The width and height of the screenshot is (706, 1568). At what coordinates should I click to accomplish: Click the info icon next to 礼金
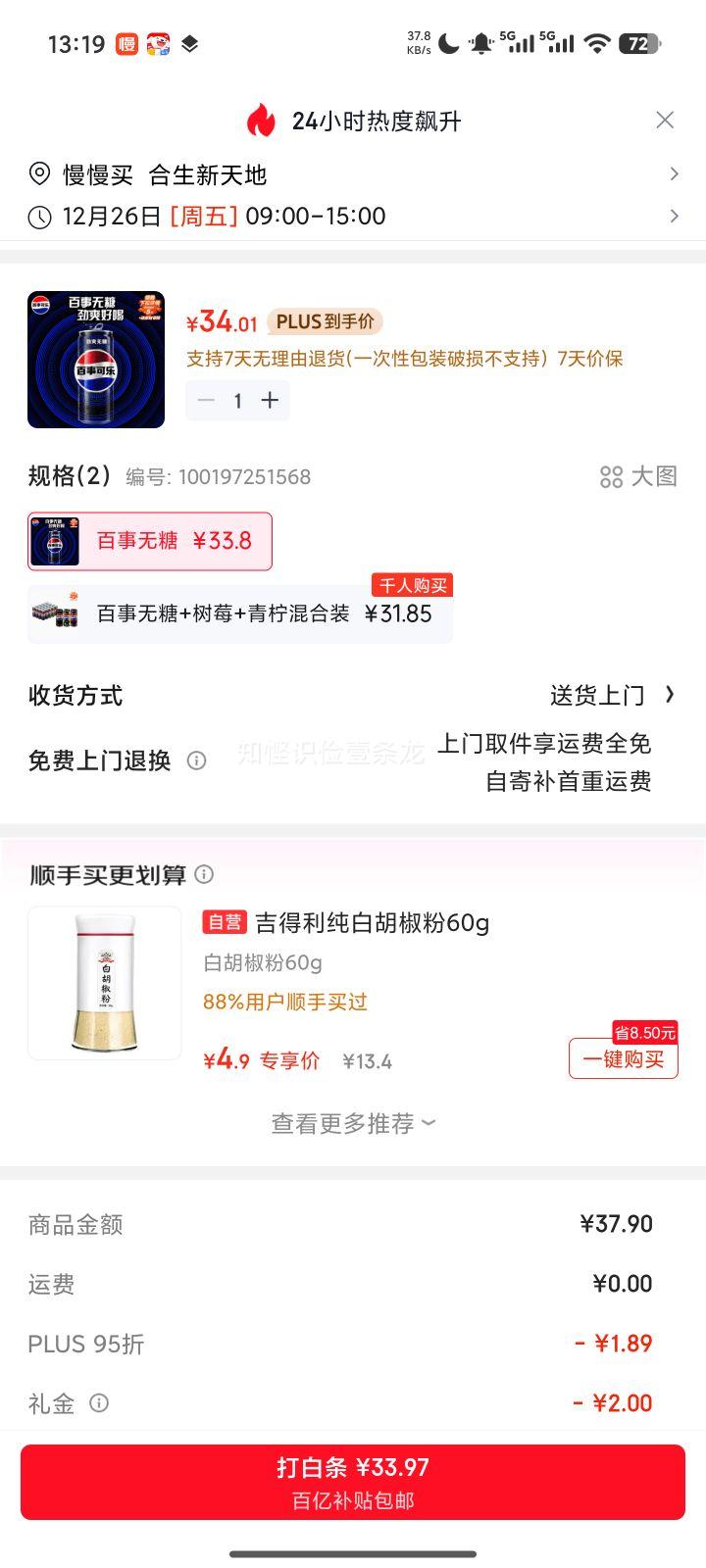tap(98, 1403)
